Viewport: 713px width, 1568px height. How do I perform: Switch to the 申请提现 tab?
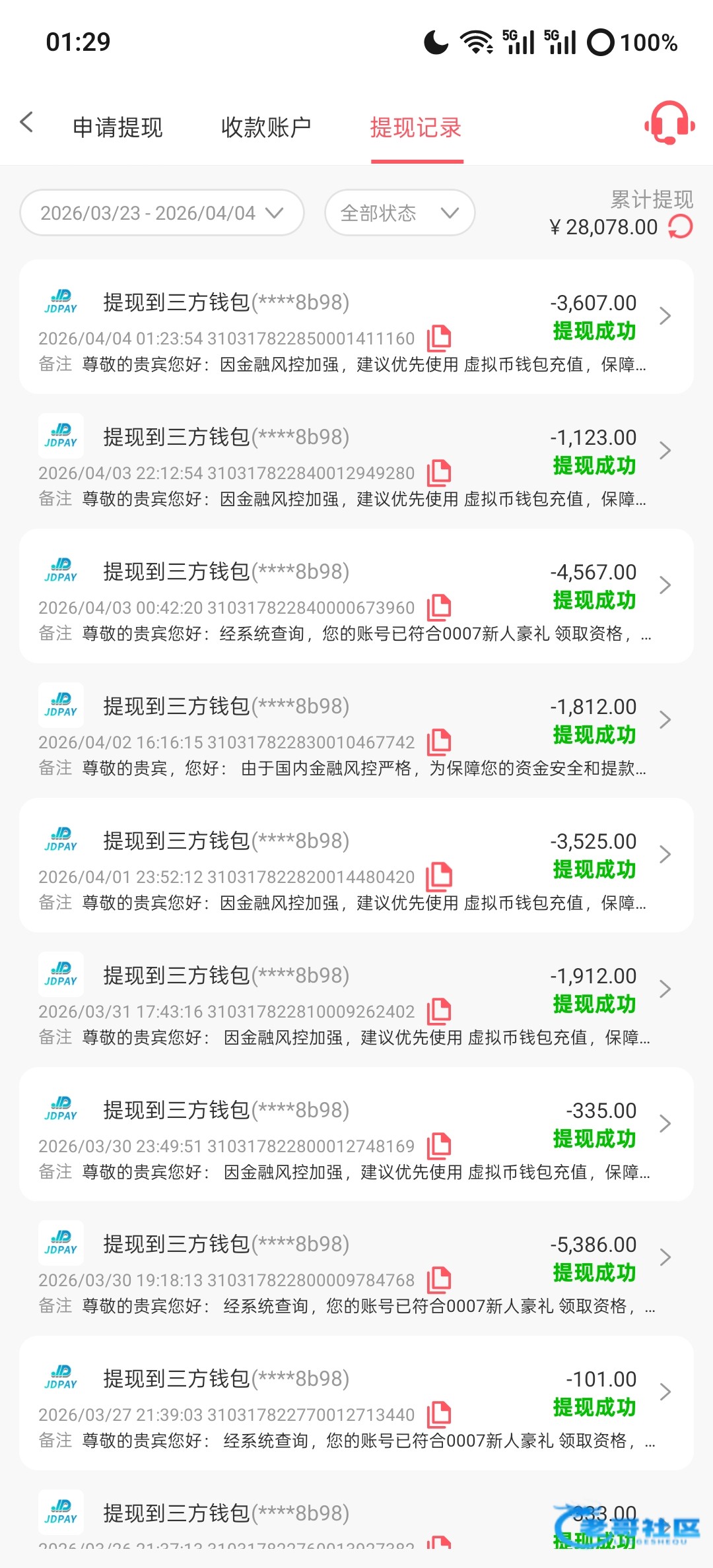pos(118,127)
